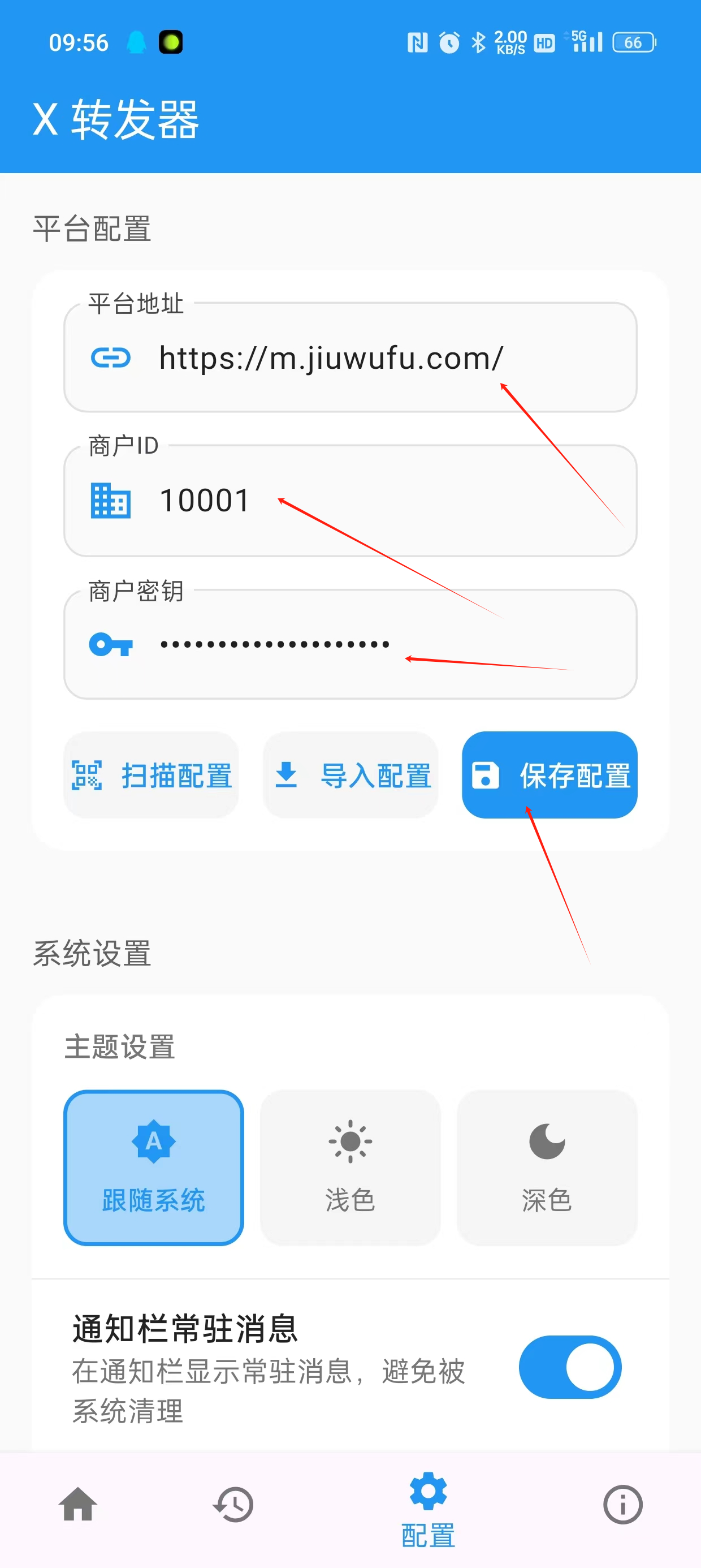This screenshot has height=1568, width=701.
Task: Open the history tab
Action: point(233,1505)
